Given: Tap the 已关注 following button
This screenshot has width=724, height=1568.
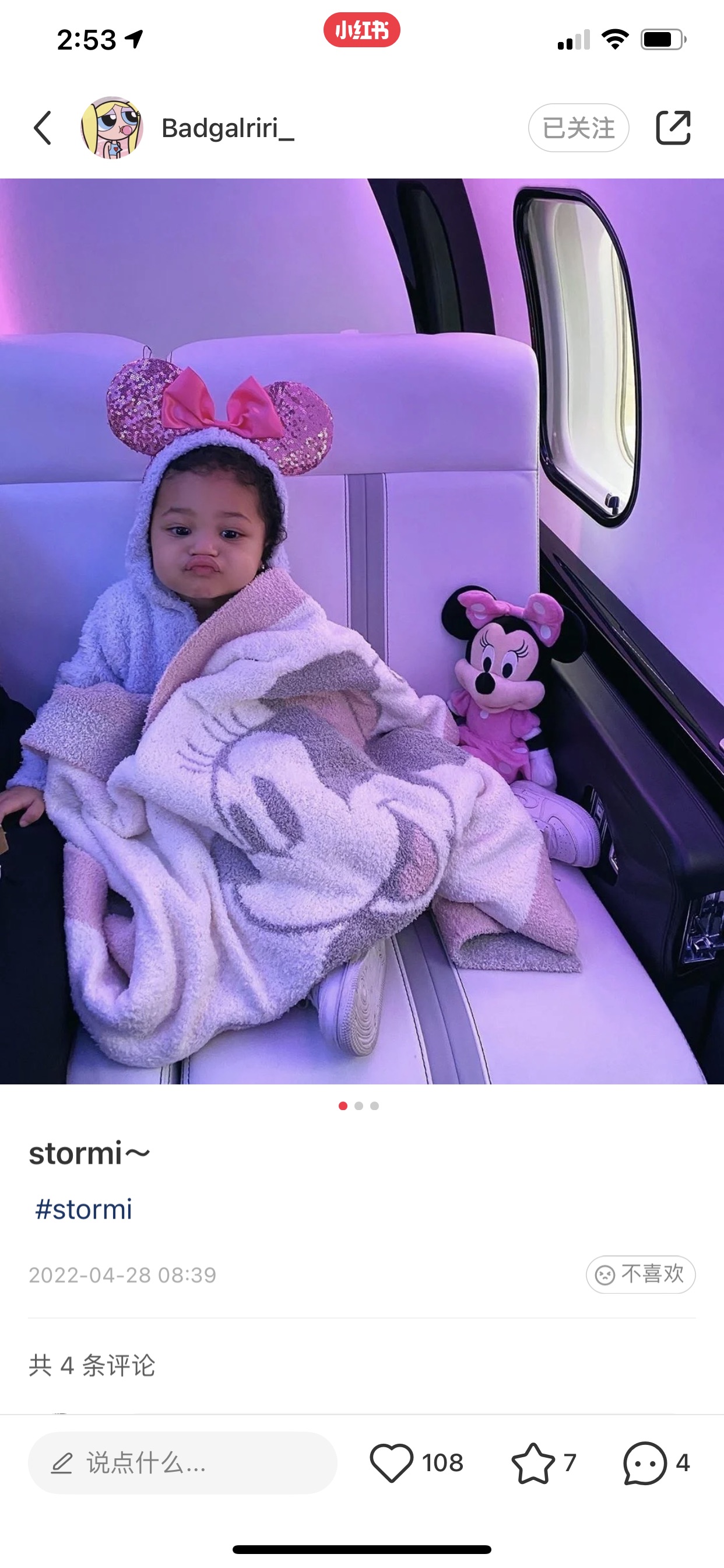Looking at the screenshot, I should [578, 128].
